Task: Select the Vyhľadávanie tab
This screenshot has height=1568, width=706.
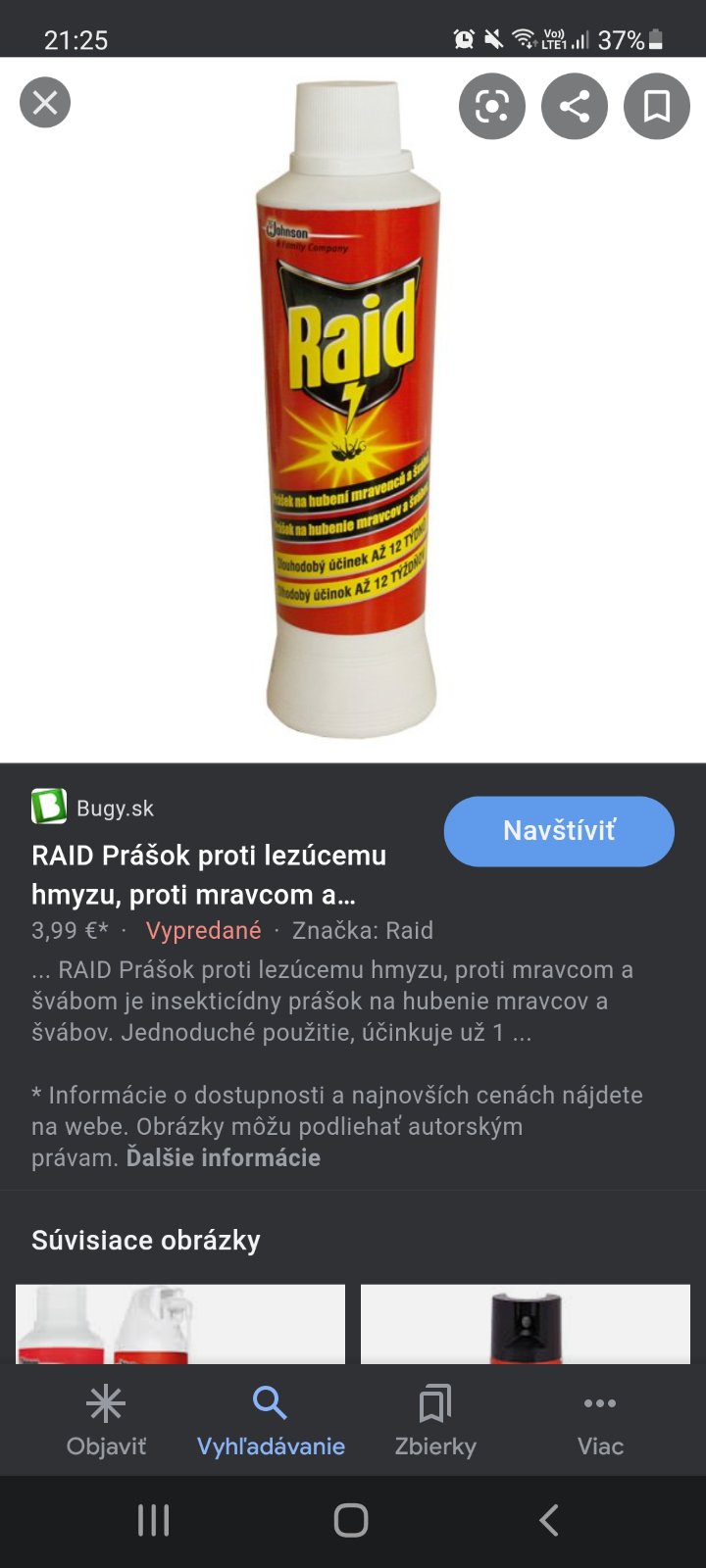Action: (x=271, y=1421)
